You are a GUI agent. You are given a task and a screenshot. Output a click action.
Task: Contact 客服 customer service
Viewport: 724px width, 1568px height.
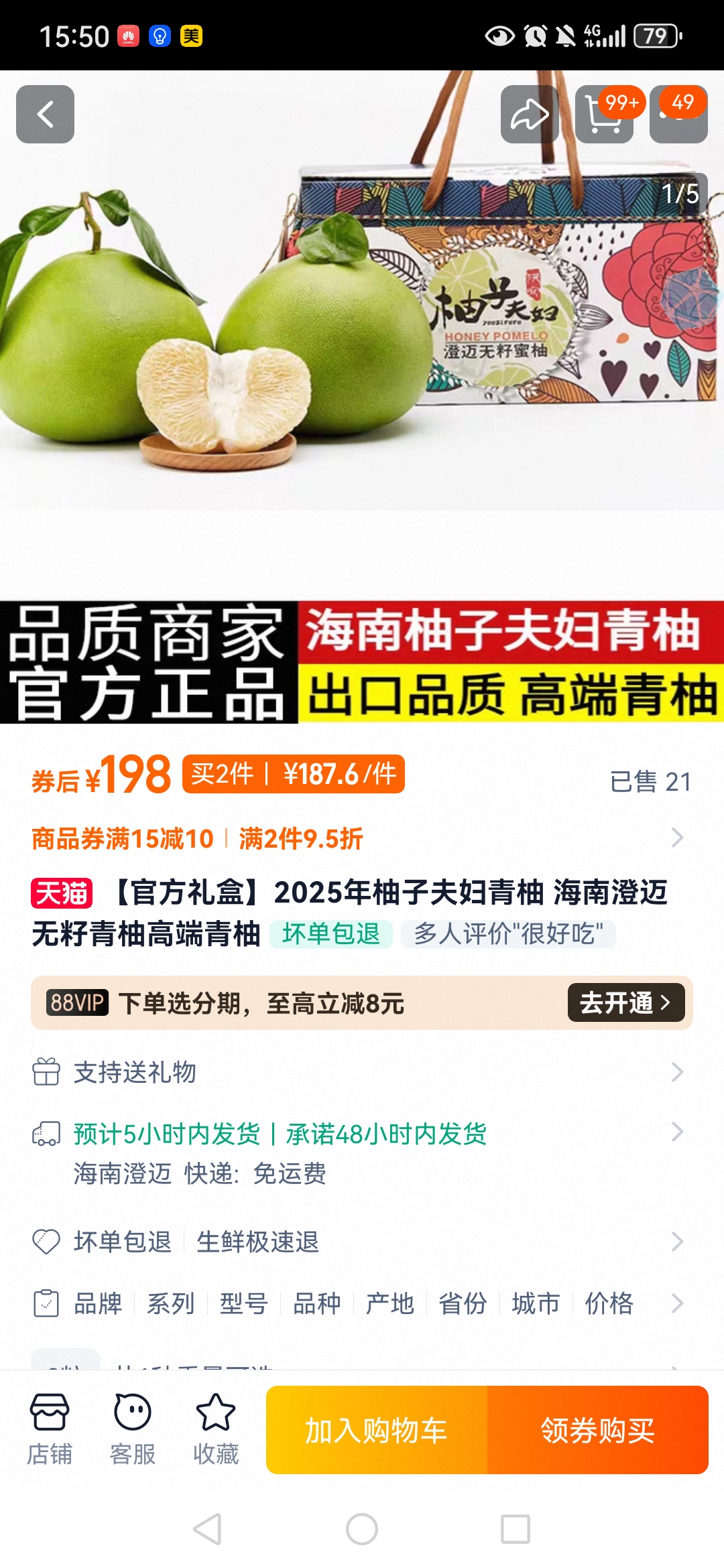click(x=133, y=1429)
